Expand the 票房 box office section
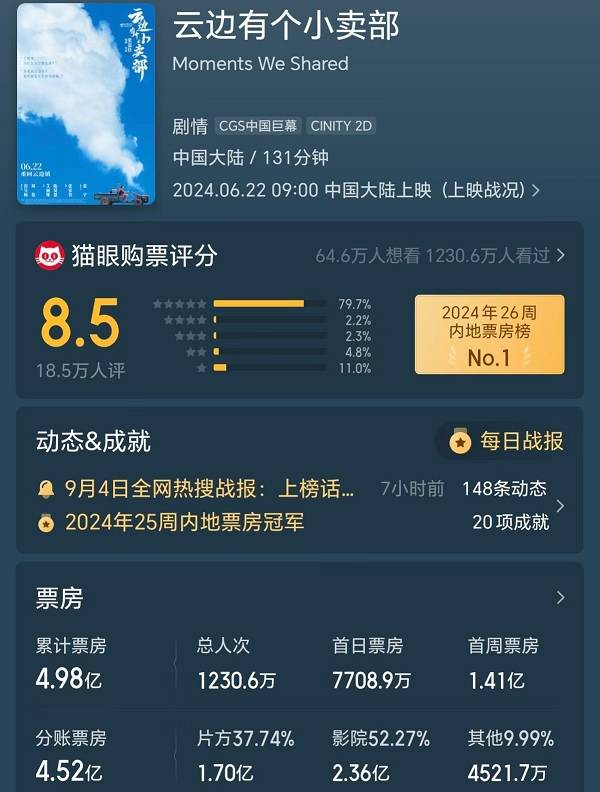The height and width of the screenshot is (792, 600). 559,598
